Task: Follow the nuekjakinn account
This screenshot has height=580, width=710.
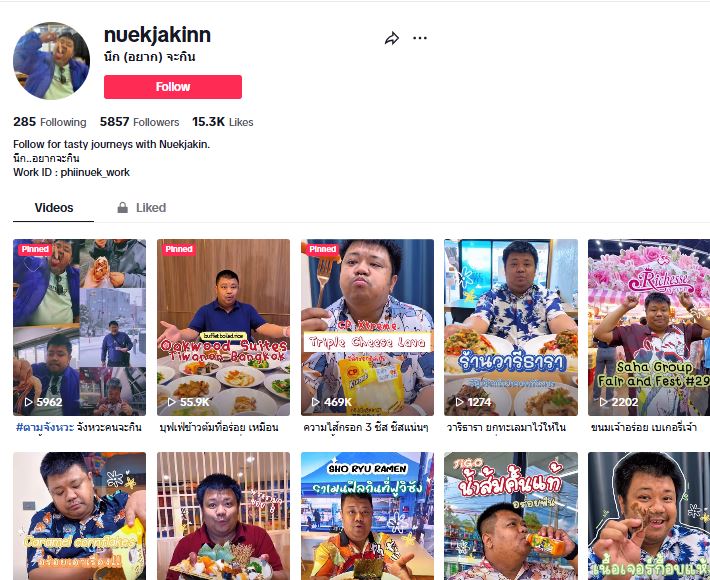Action: (x=172, y=87)
